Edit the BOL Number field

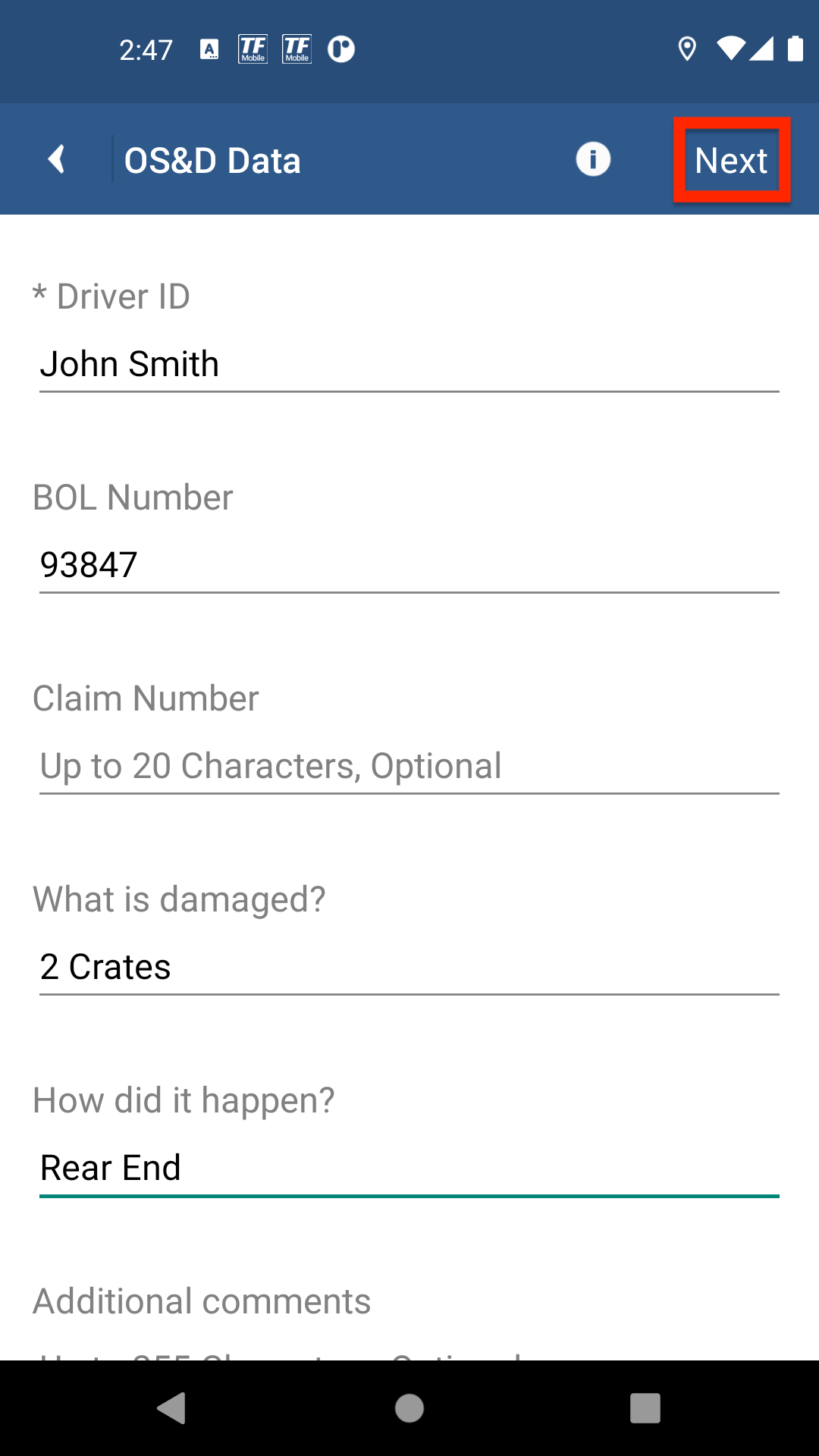point(409,566)
